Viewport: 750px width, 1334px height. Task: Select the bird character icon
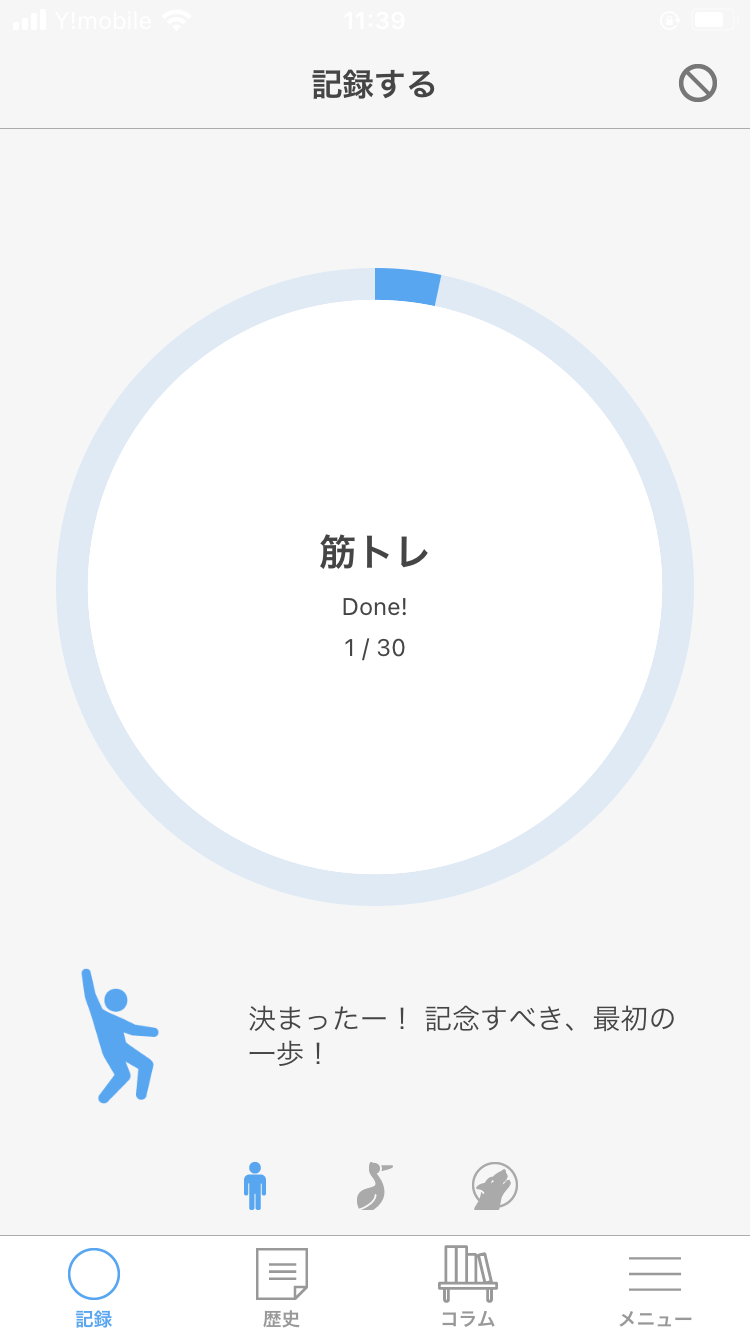(373, 1186)
